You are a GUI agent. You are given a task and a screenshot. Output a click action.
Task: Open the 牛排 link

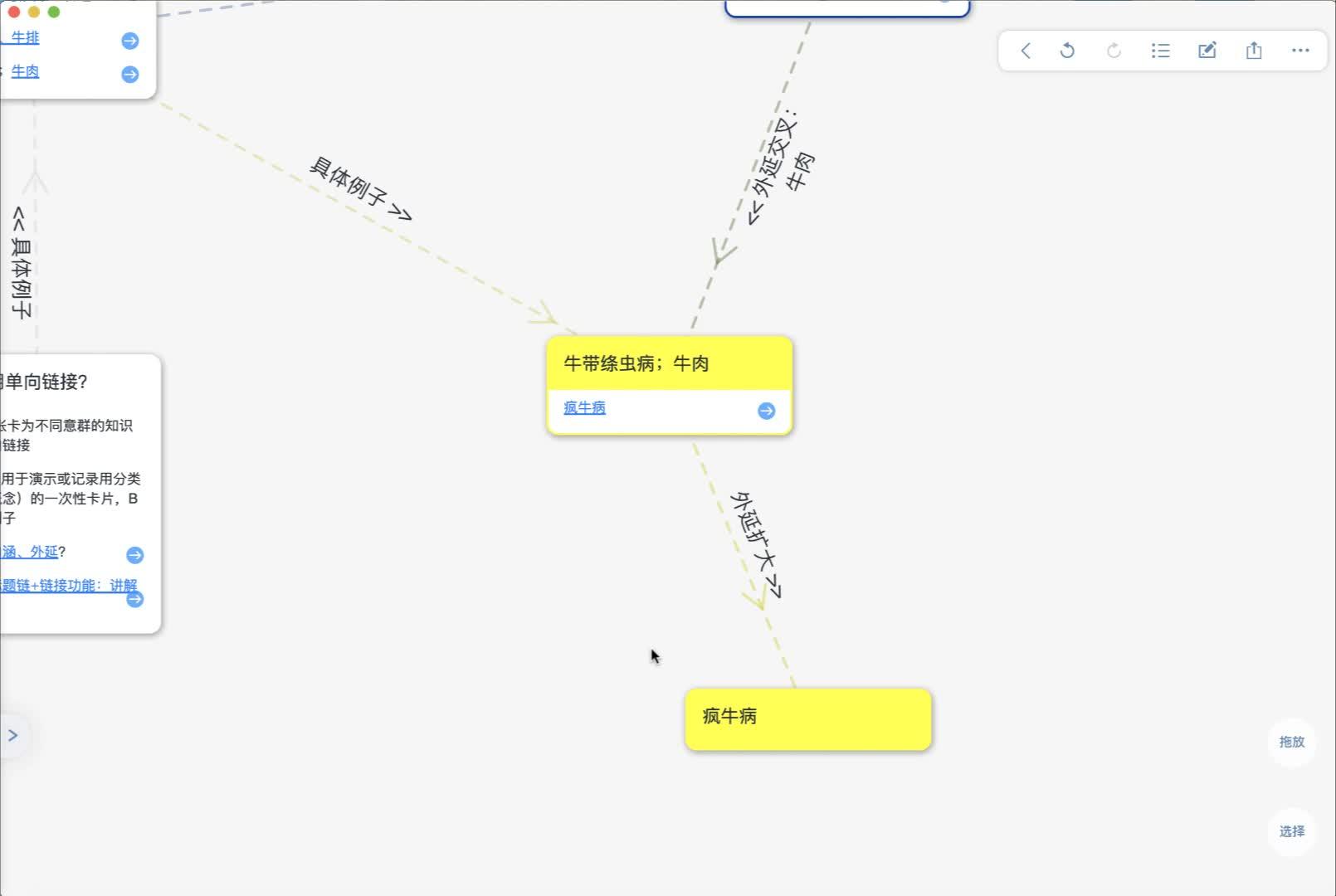click(x=25, y=37)
